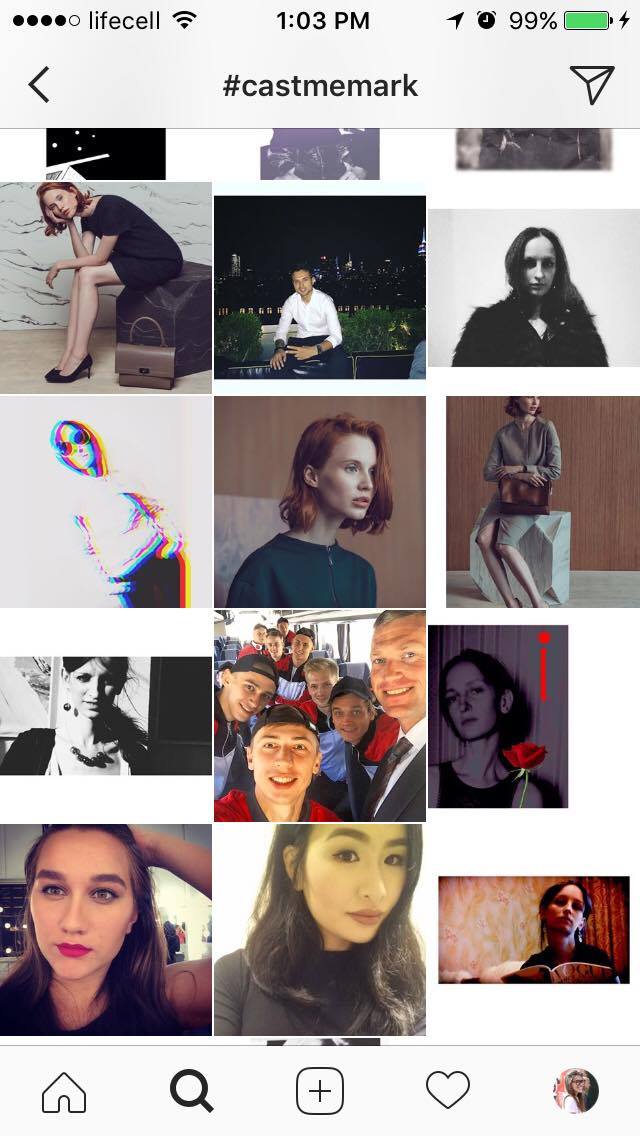Viewport: 640px width, 1136px height.
Task: Open the group selfie on the bus
Action: [320, 716]
